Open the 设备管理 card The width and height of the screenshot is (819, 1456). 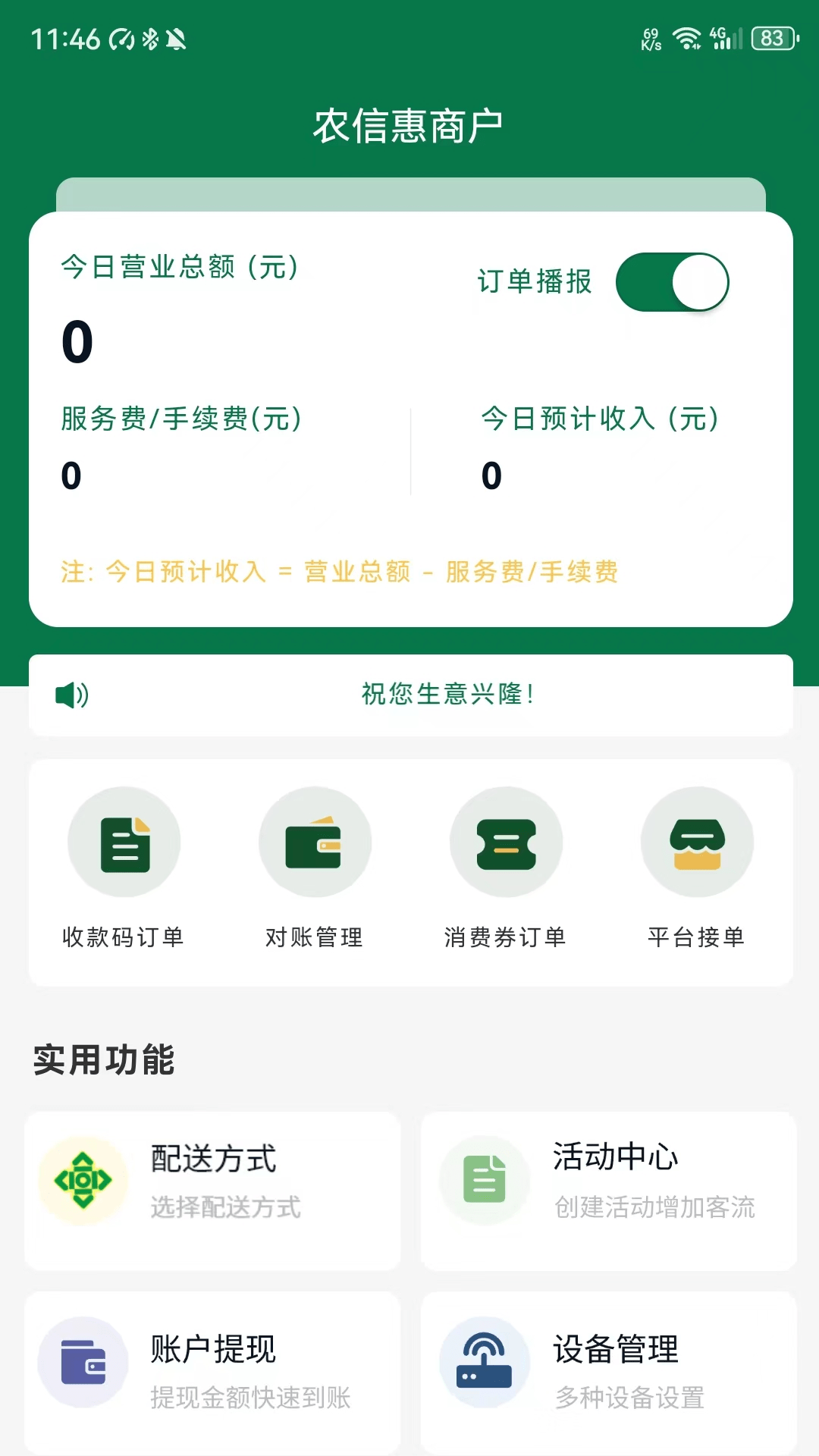[x=608, y=1371]
